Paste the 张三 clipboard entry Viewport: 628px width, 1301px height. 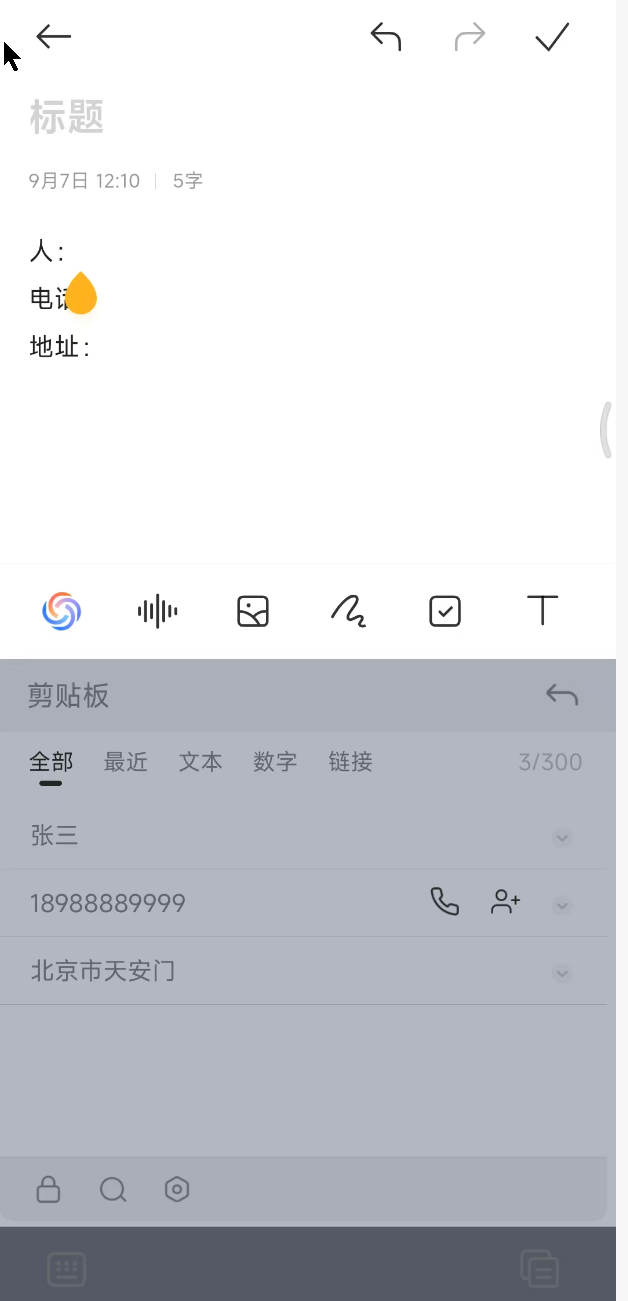pyautogui.click(x=56, y=836)
